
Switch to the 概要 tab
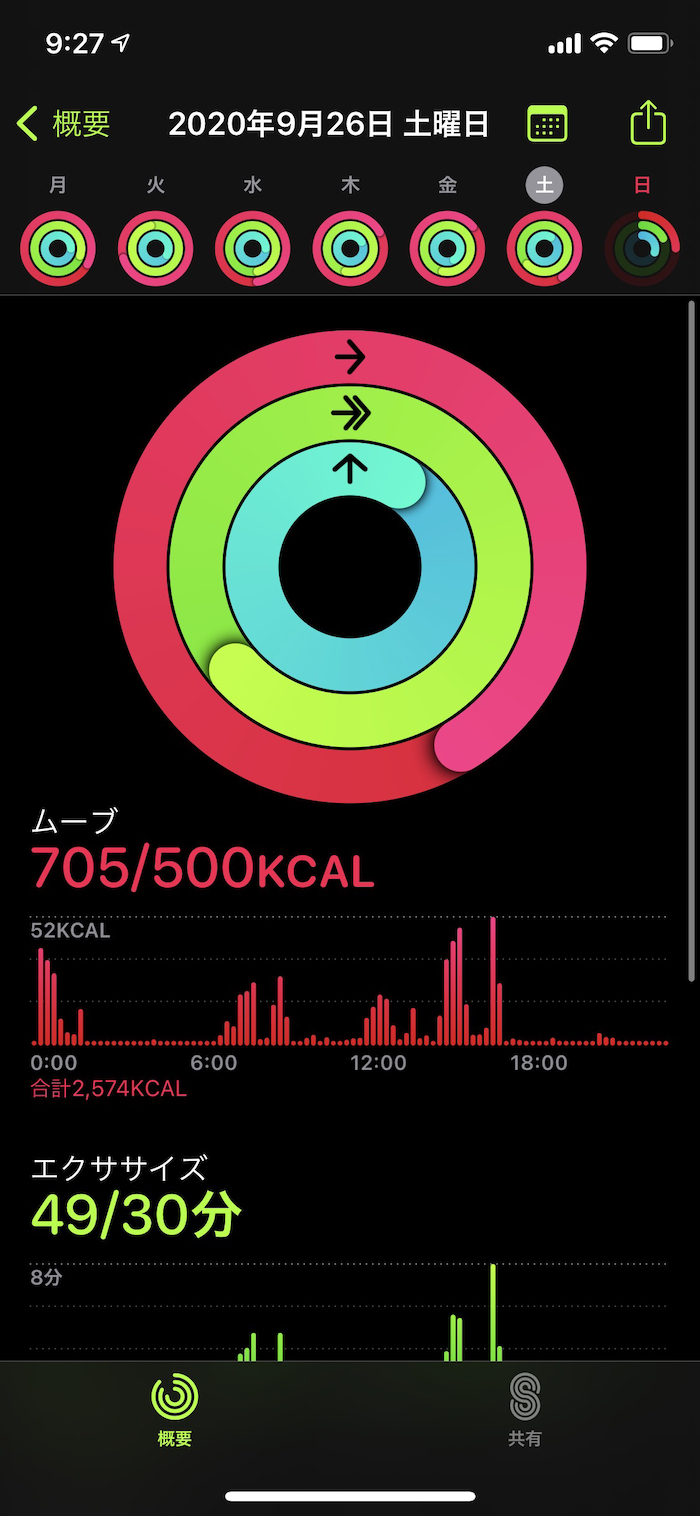coord(175,1409)
